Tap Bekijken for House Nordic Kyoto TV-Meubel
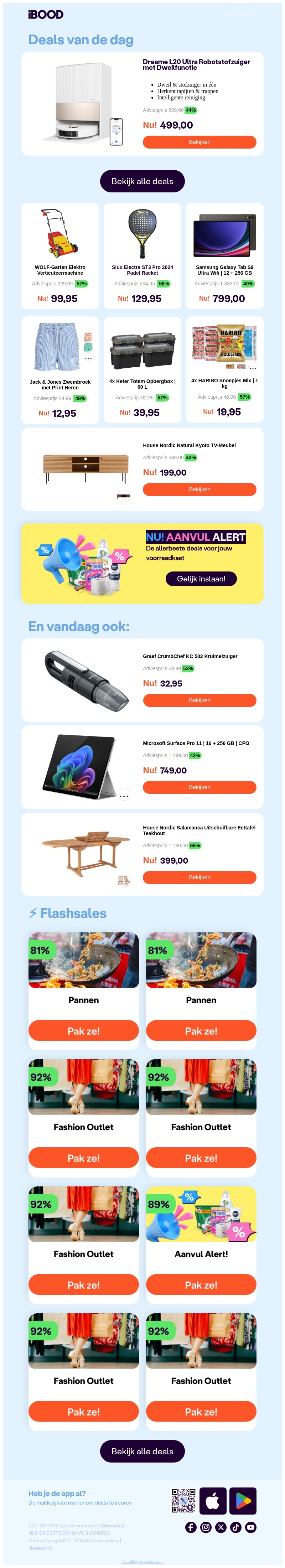The image size is (285, 1568). click(x=199, y=490)
